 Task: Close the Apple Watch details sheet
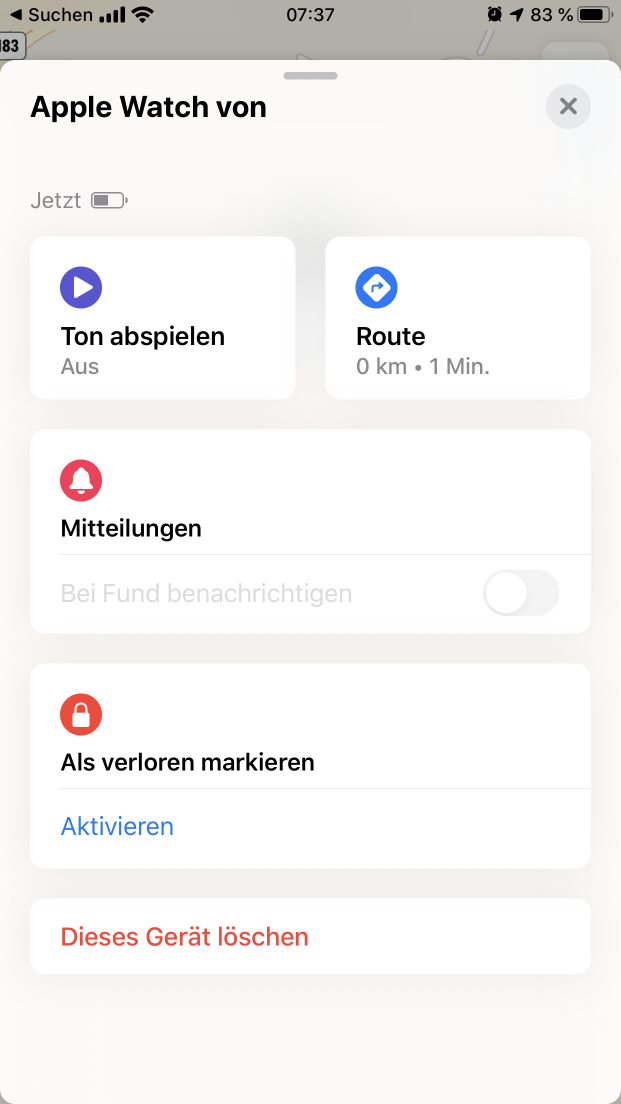[568, 106]
